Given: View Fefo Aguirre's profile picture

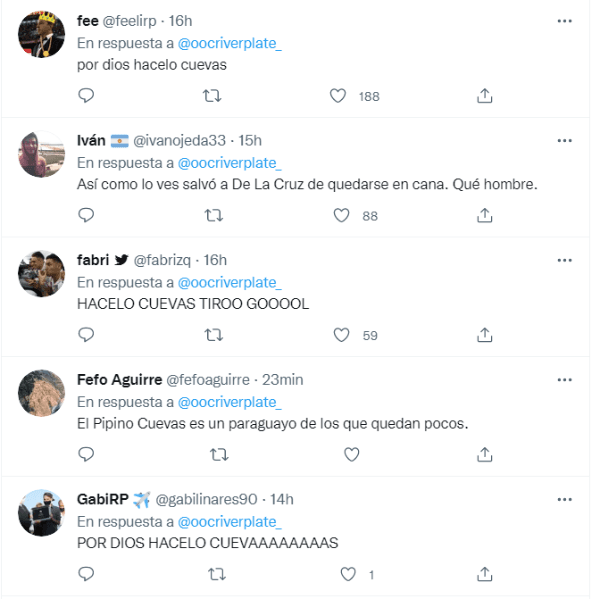Looking at the screenshot, I should pos(43,392).
